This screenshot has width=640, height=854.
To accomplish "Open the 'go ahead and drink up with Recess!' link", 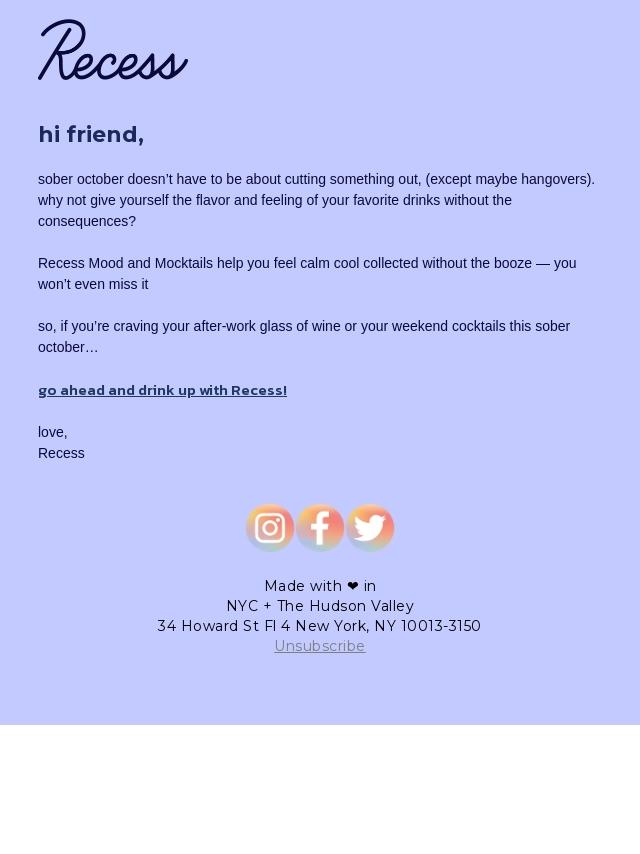I will coord(162,391).
